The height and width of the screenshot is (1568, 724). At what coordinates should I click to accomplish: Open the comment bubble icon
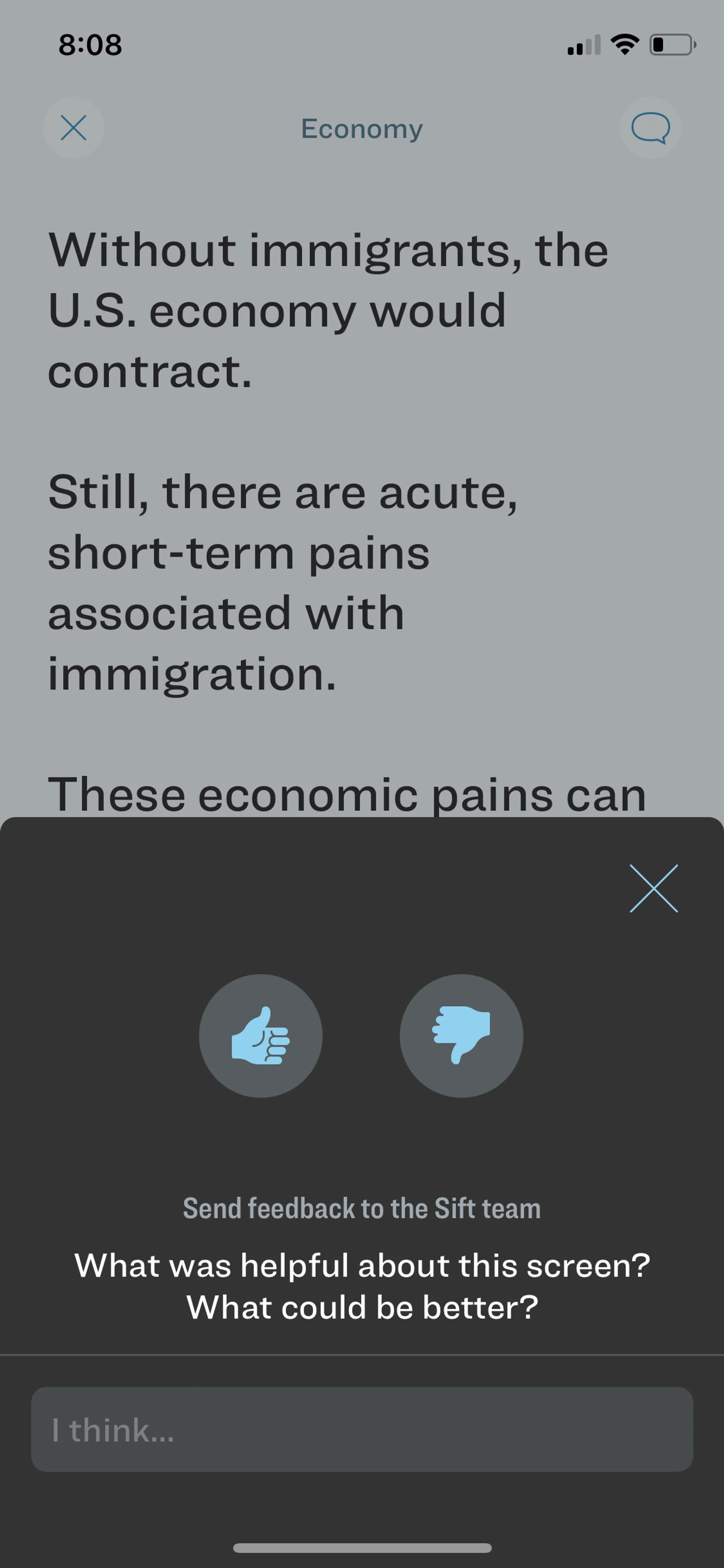coord(650,128)
